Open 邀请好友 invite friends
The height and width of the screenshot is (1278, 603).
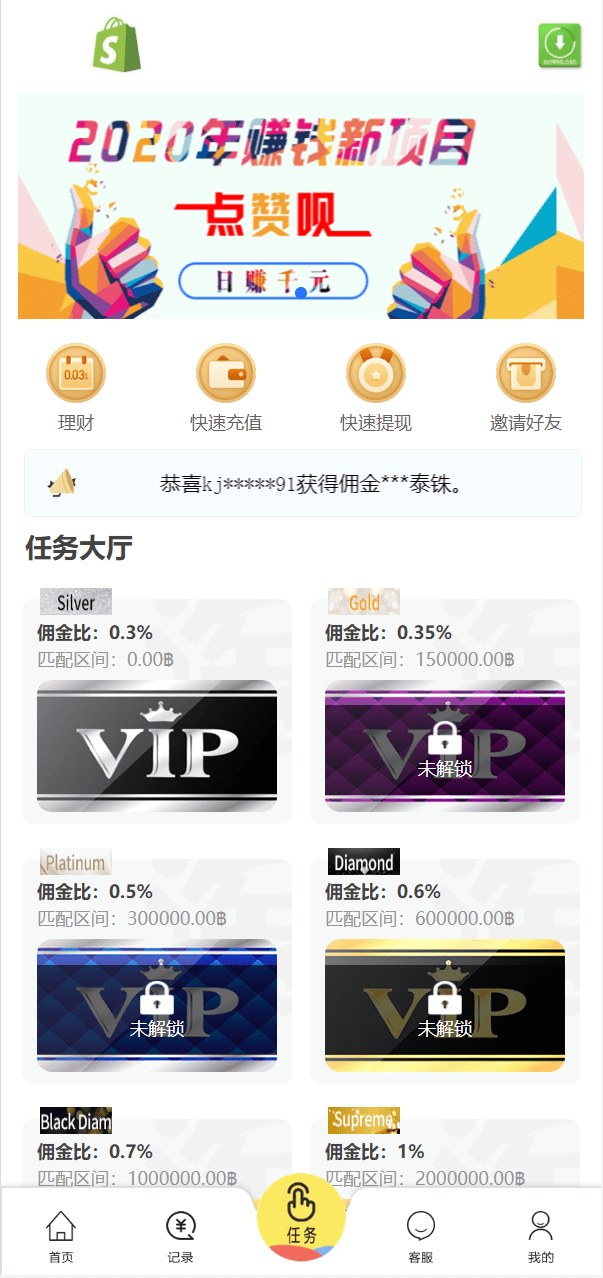pyautogui.click(x=526, y=387)
